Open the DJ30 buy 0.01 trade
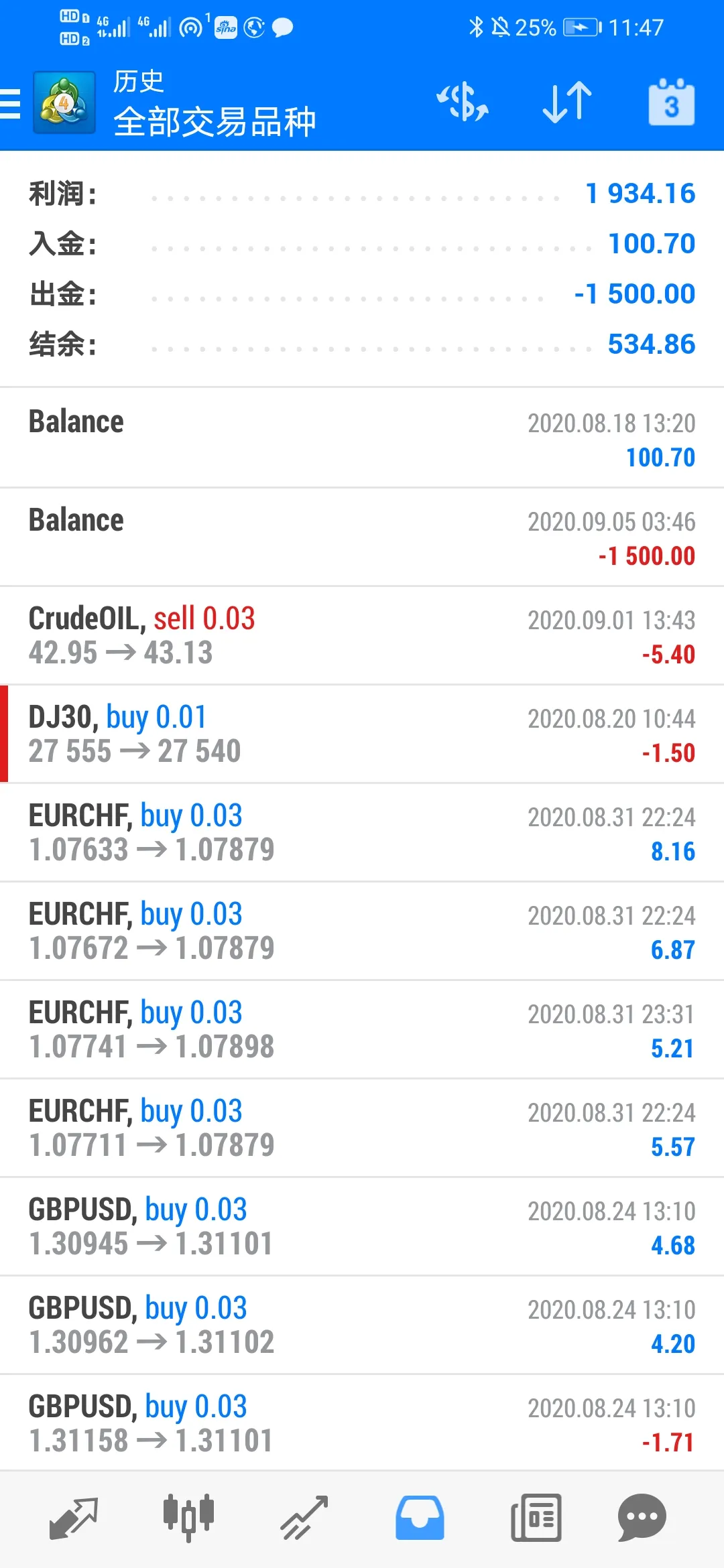The image size is (724, 1568). 362,734
